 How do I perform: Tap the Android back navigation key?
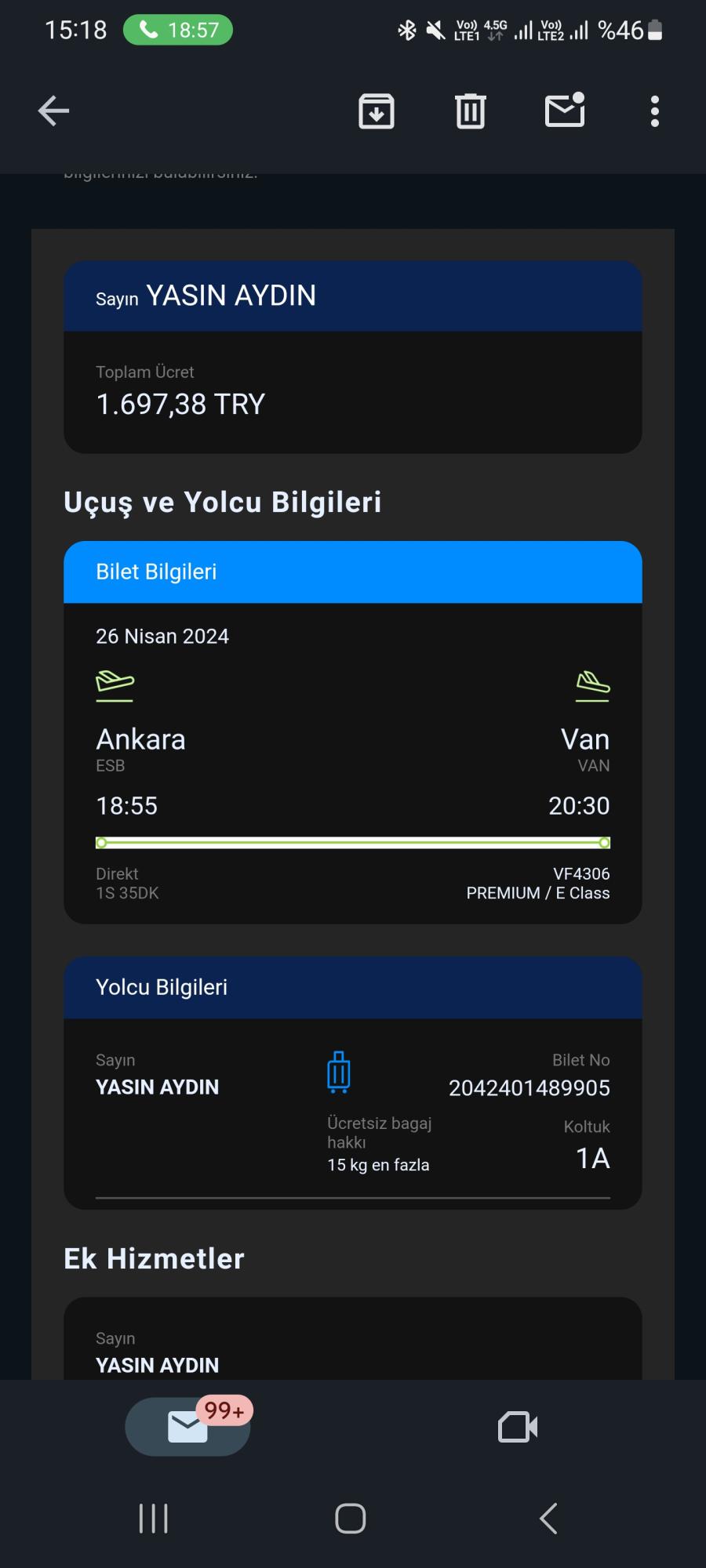pos(548,1518)
